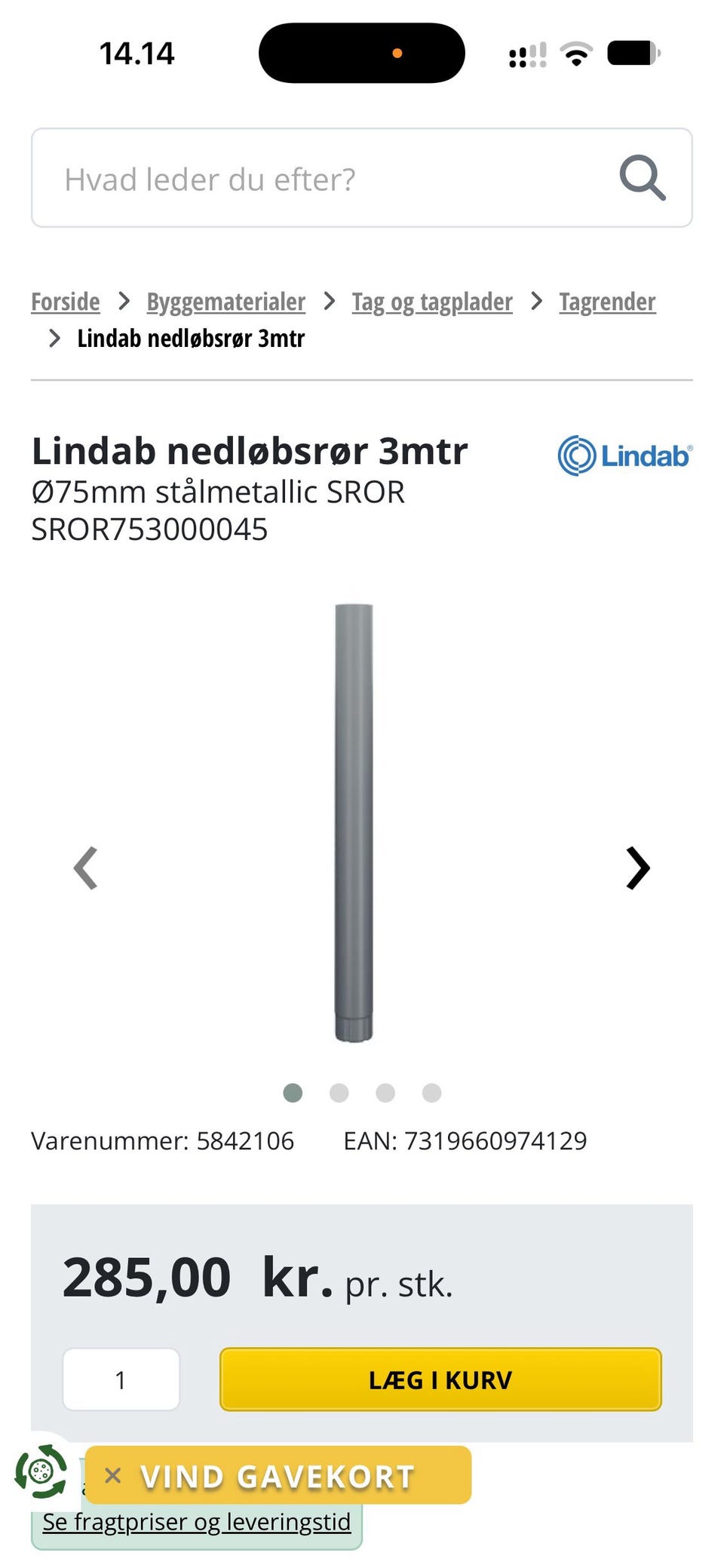Show the previous product image
The image size is (724, 1568).
click(x=85, y=868)
